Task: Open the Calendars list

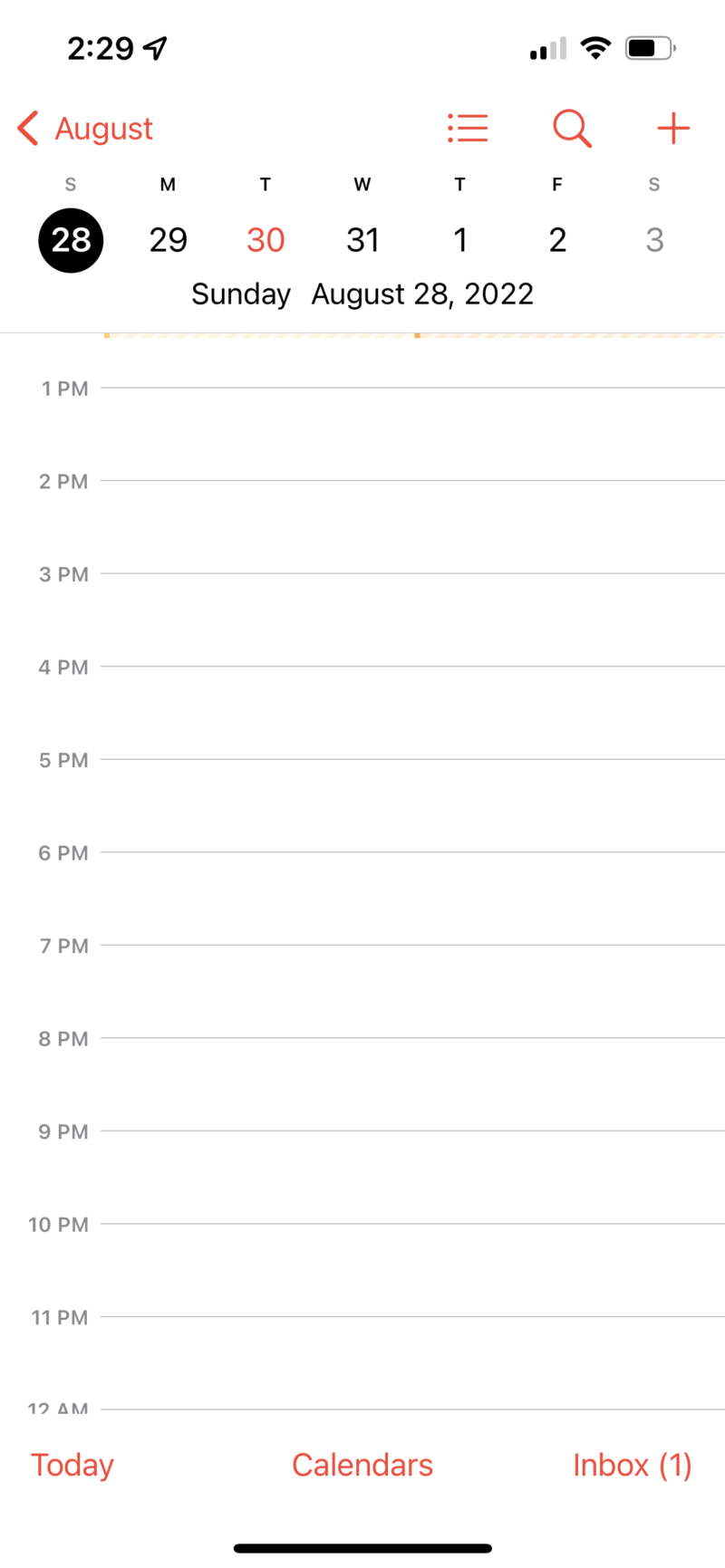Action: click(x=362, y=1464)
